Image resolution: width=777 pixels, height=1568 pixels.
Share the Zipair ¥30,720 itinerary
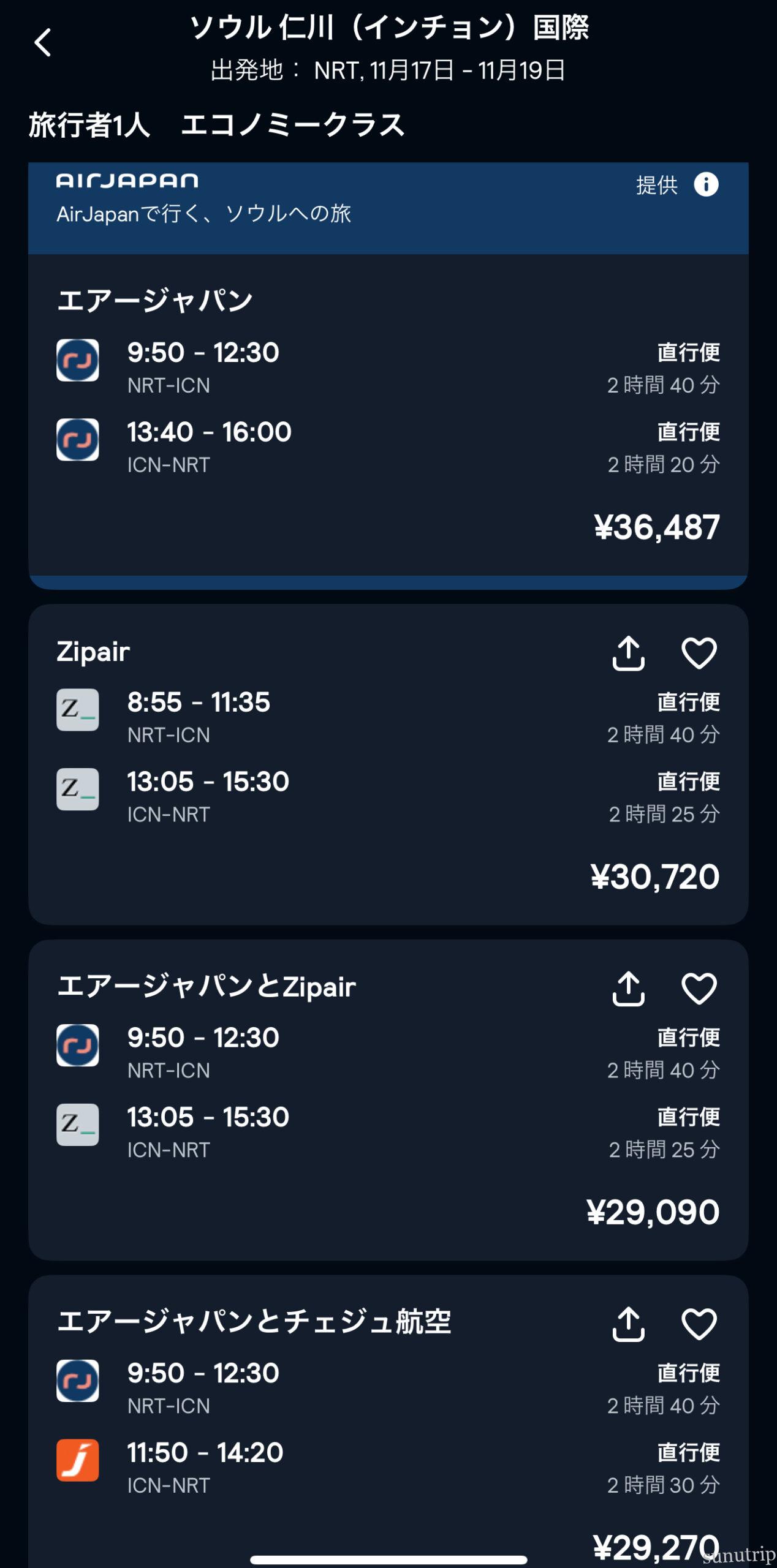click(x=628, y=653)
